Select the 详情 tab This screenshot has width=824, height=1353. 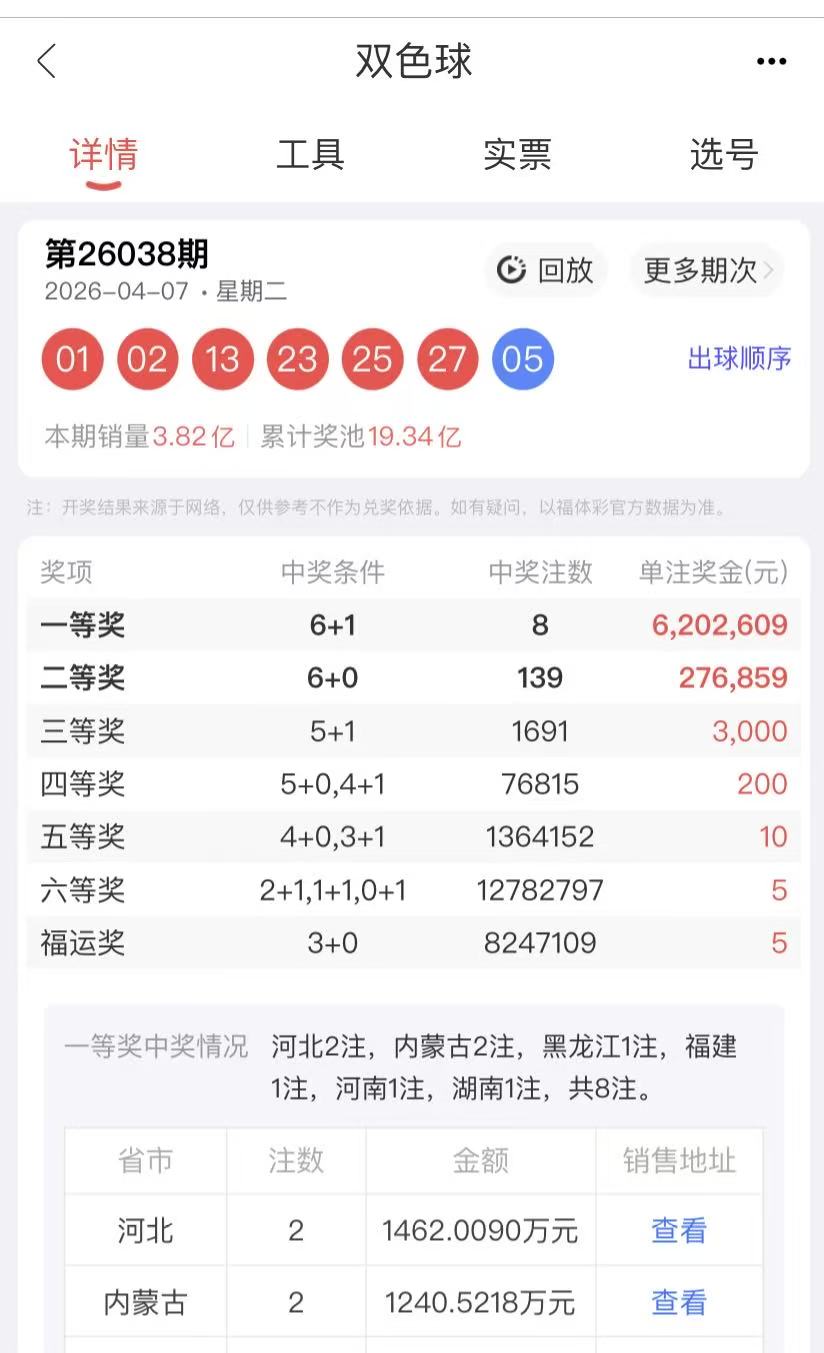pyautogui.click(x=103, y=155)
